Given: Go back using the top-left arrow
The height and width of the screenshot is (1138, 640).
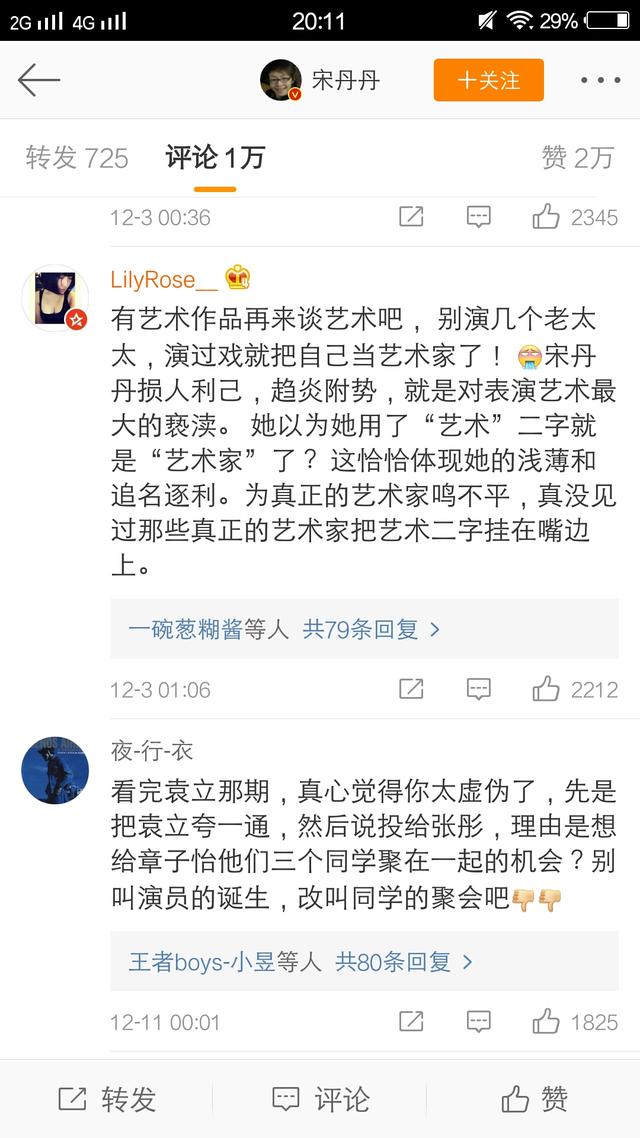Looking at the screenshot, I should pos(39,80).
